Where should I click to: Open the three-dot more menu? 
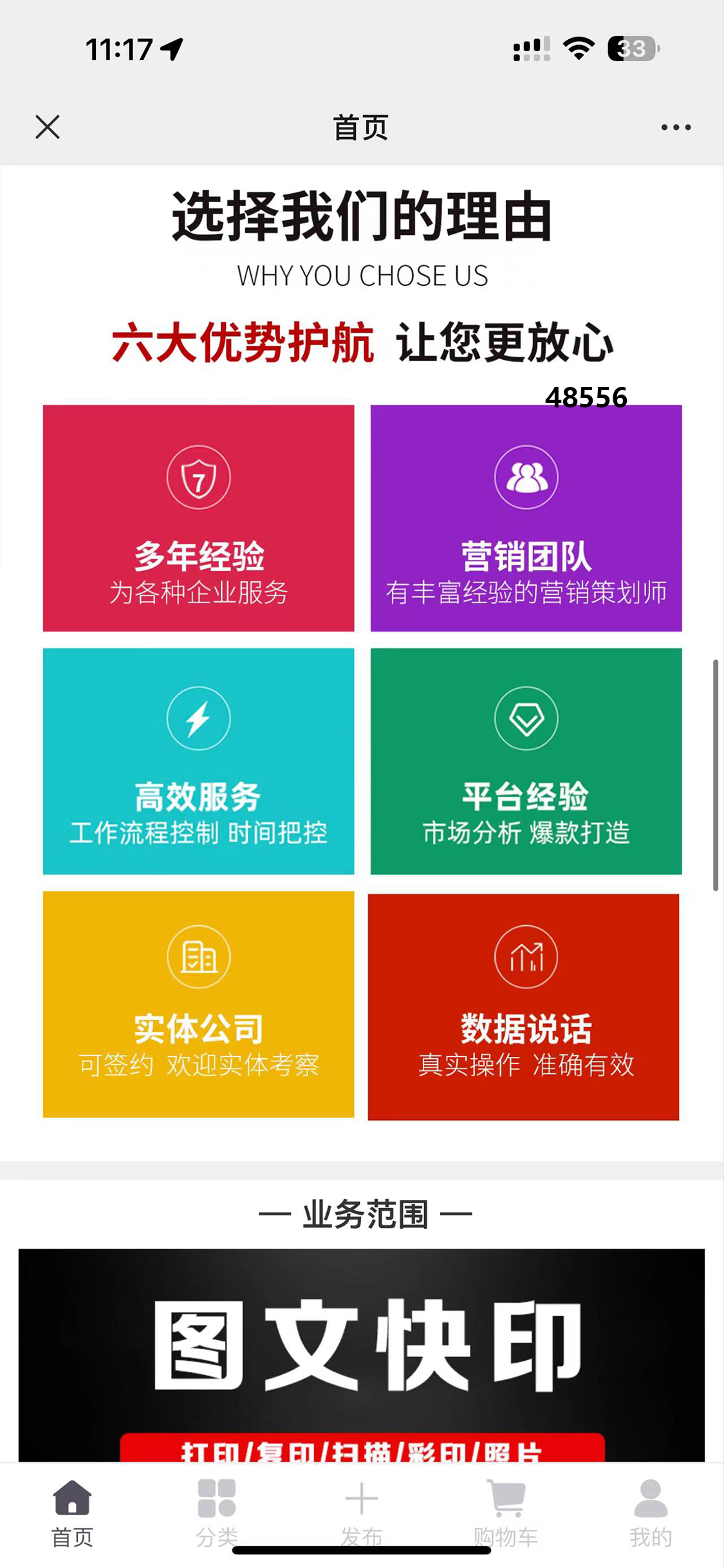pyautogui.click(x=676, y=127)
